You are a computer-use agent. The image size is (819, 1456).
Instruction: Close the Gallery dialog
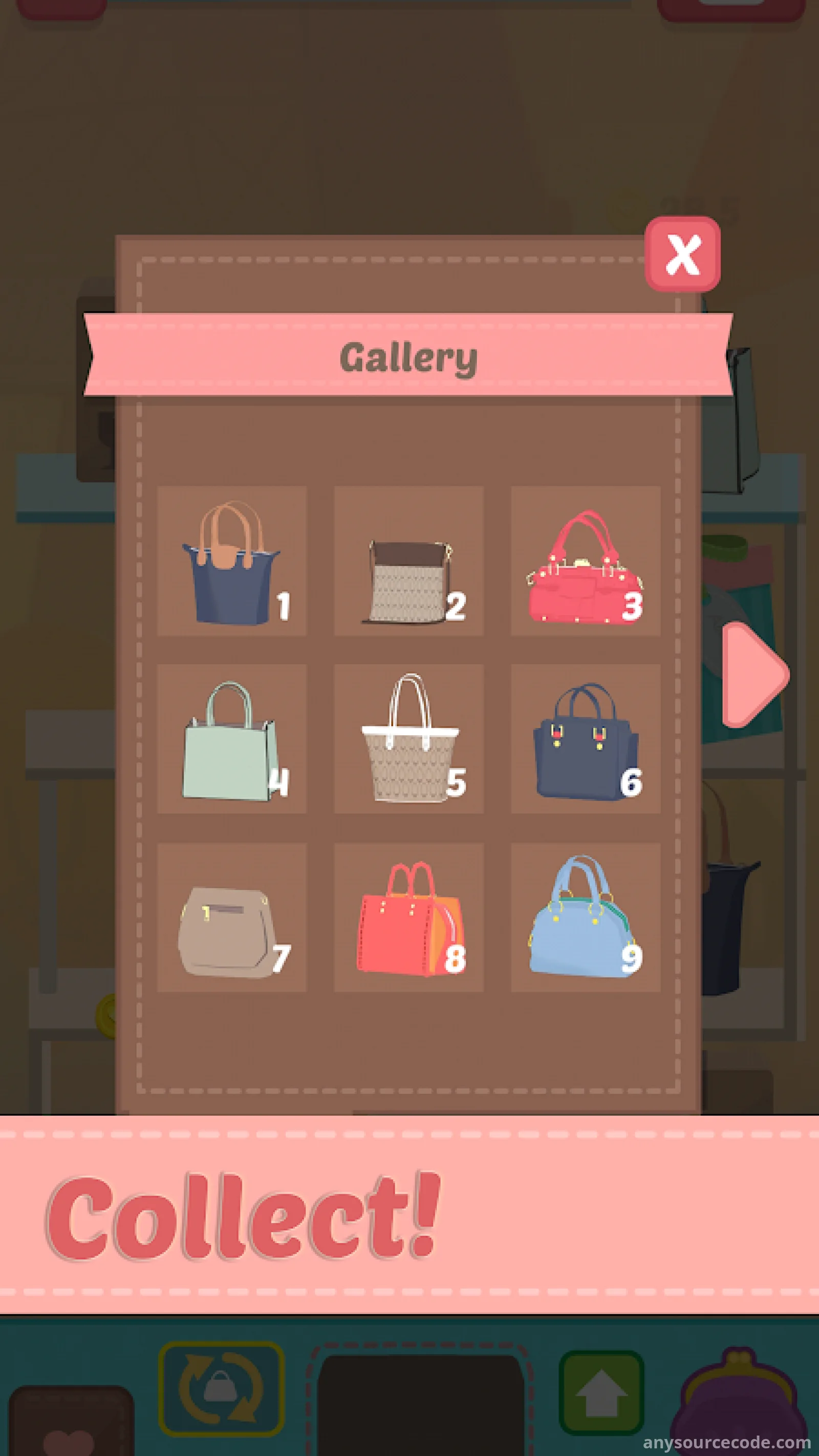click(x=682, y=254)
